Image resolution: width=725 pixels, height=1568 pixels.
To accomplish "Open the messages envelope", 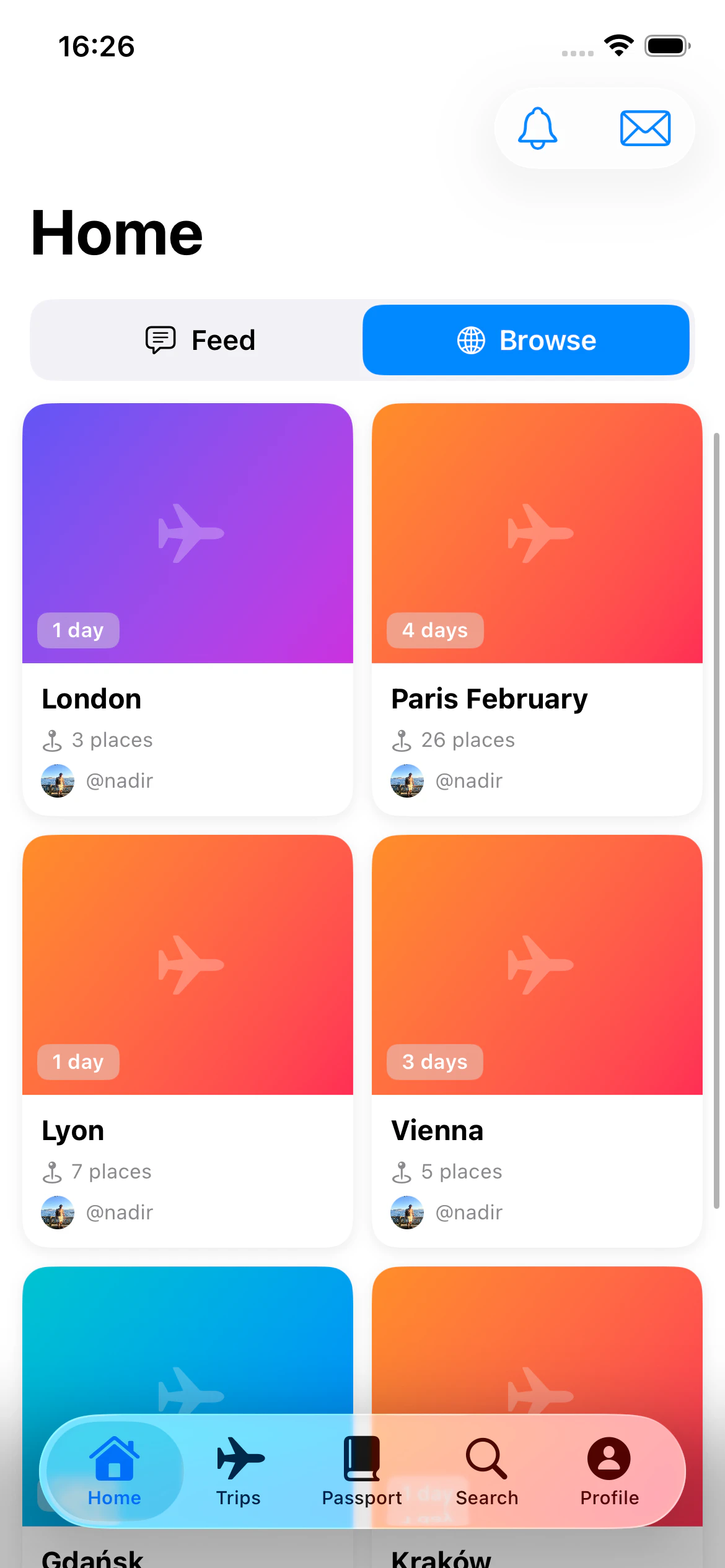I will [645, 128].
